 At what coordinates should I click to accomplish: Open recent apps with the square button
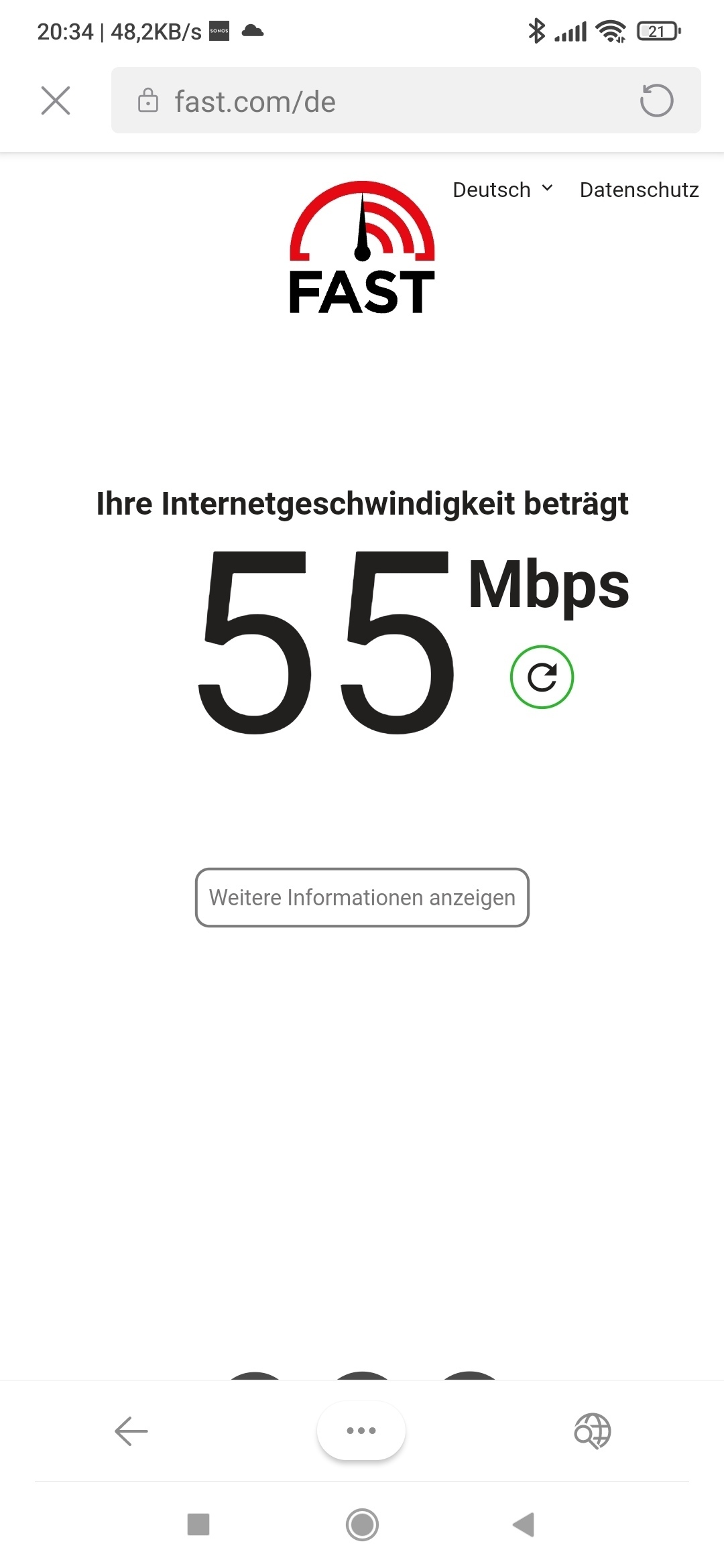(x=198, y=1524)
